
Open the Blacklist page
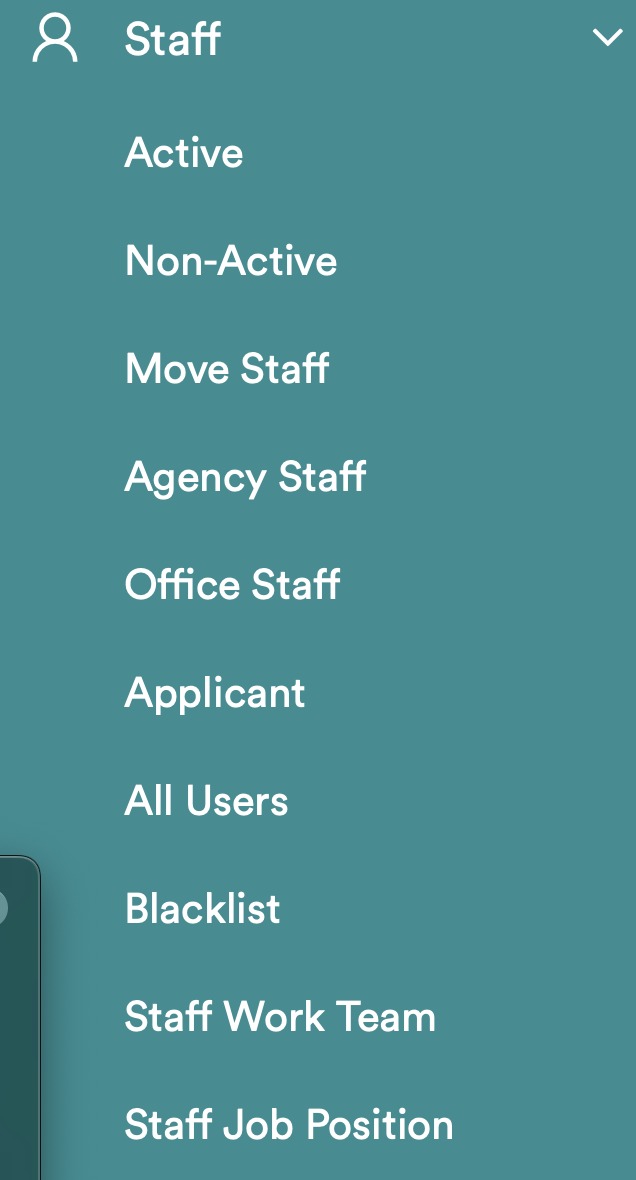203,909
